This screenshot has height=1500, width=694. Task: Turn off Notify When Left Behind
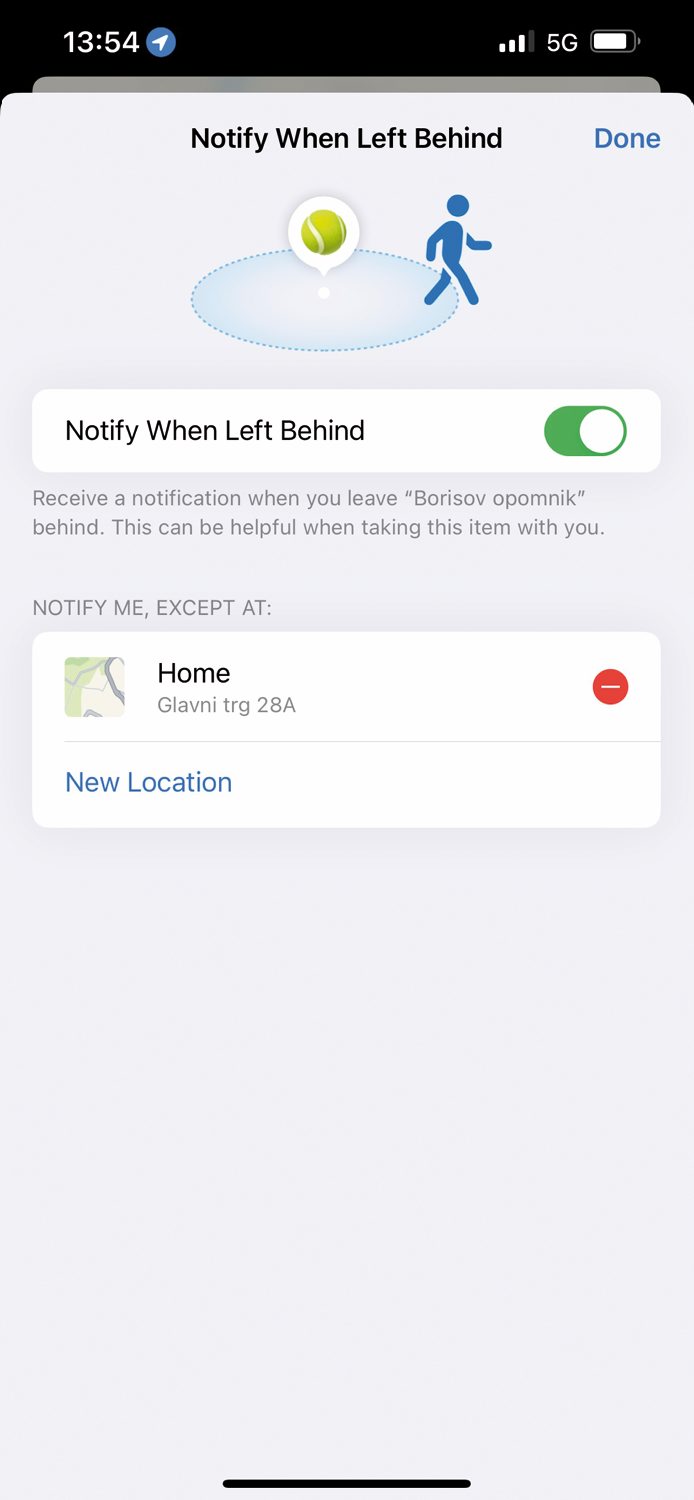click(x=585, y=431)
